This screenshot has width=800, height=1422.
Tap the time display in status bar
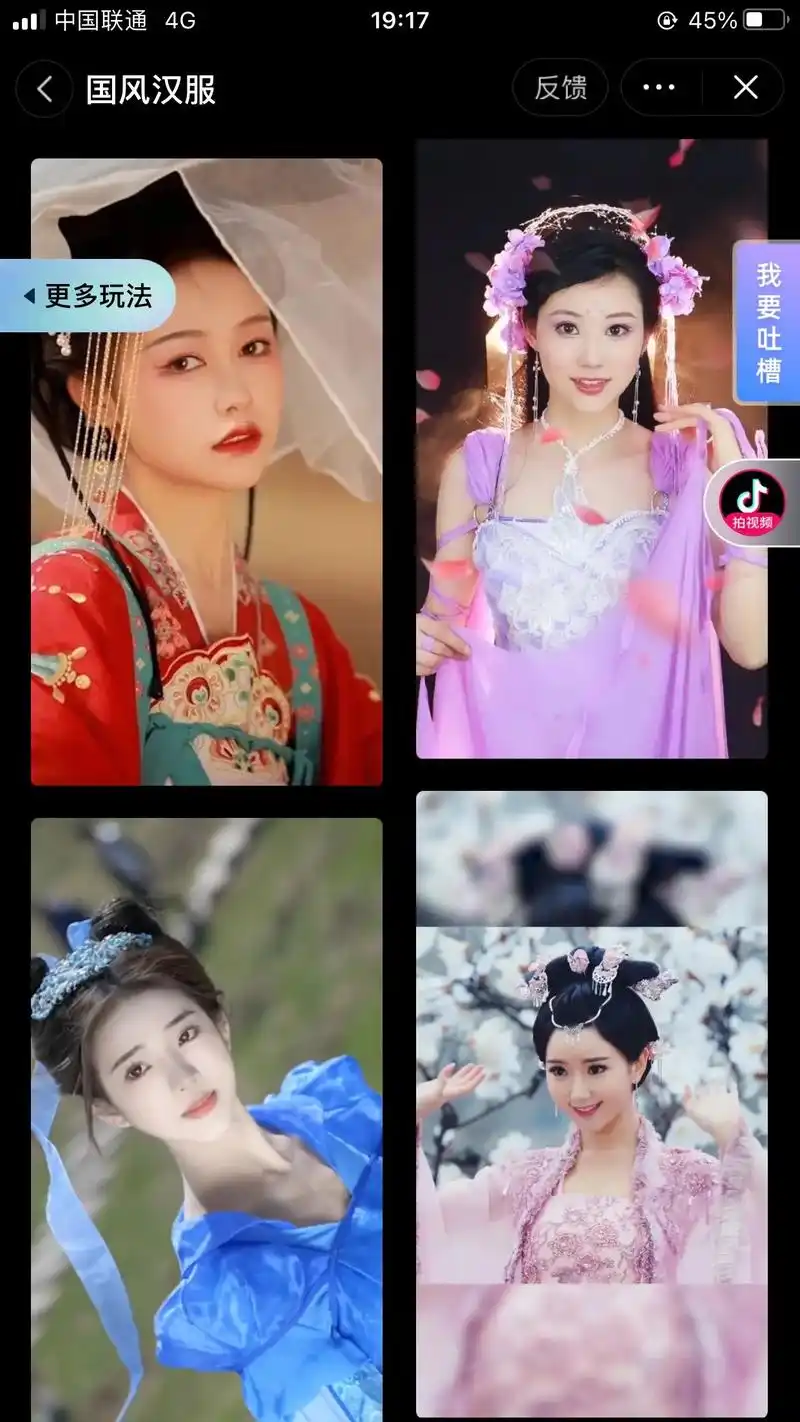[x=400, y=17]
